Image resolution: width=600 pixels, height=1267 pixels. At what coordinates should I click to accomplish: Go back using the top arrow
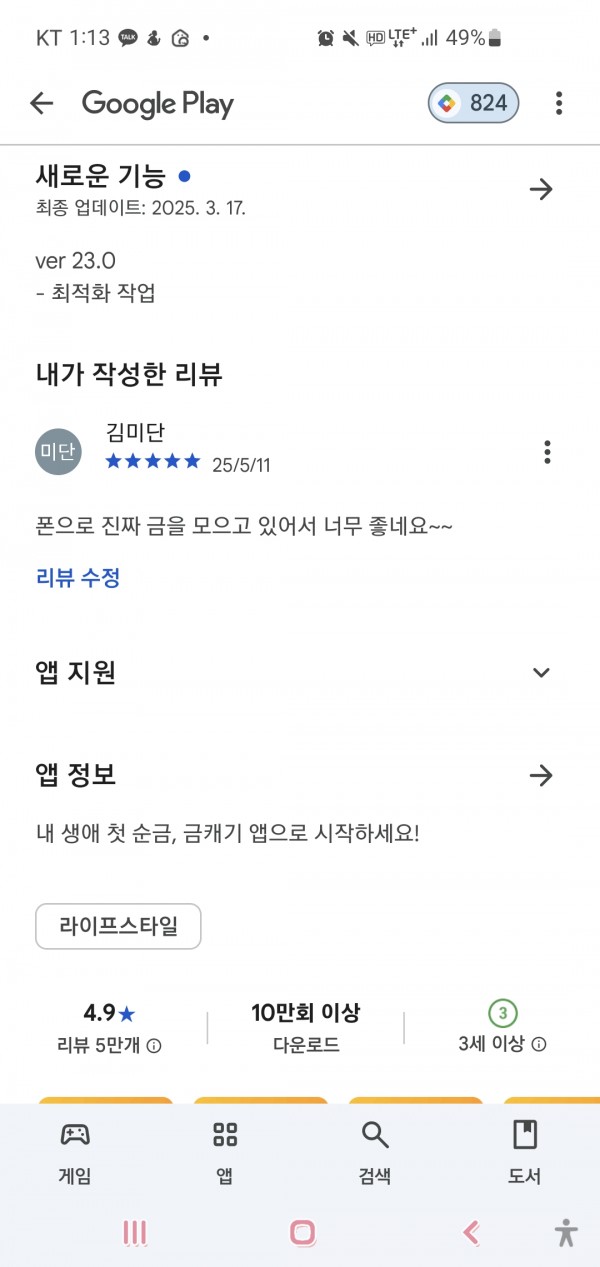tap(41, 103)
